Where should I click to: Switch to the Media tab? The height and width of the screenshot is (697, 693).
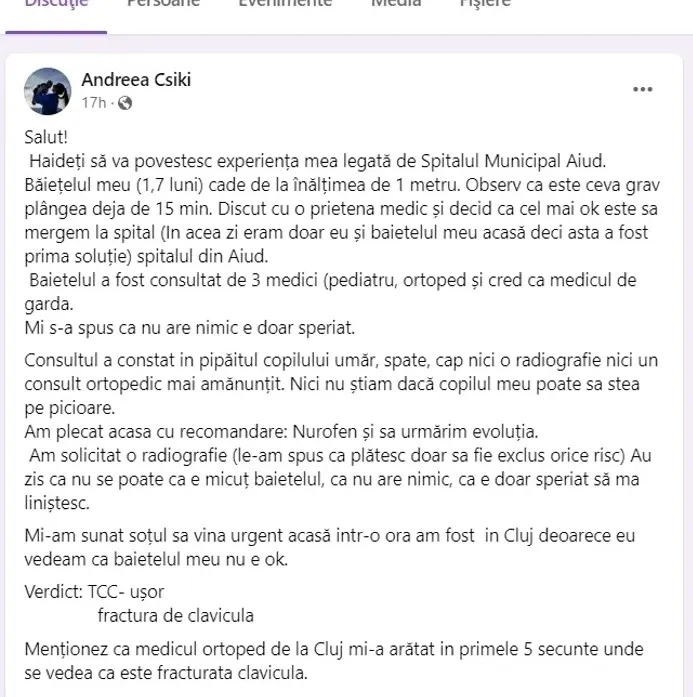(396, 4)
